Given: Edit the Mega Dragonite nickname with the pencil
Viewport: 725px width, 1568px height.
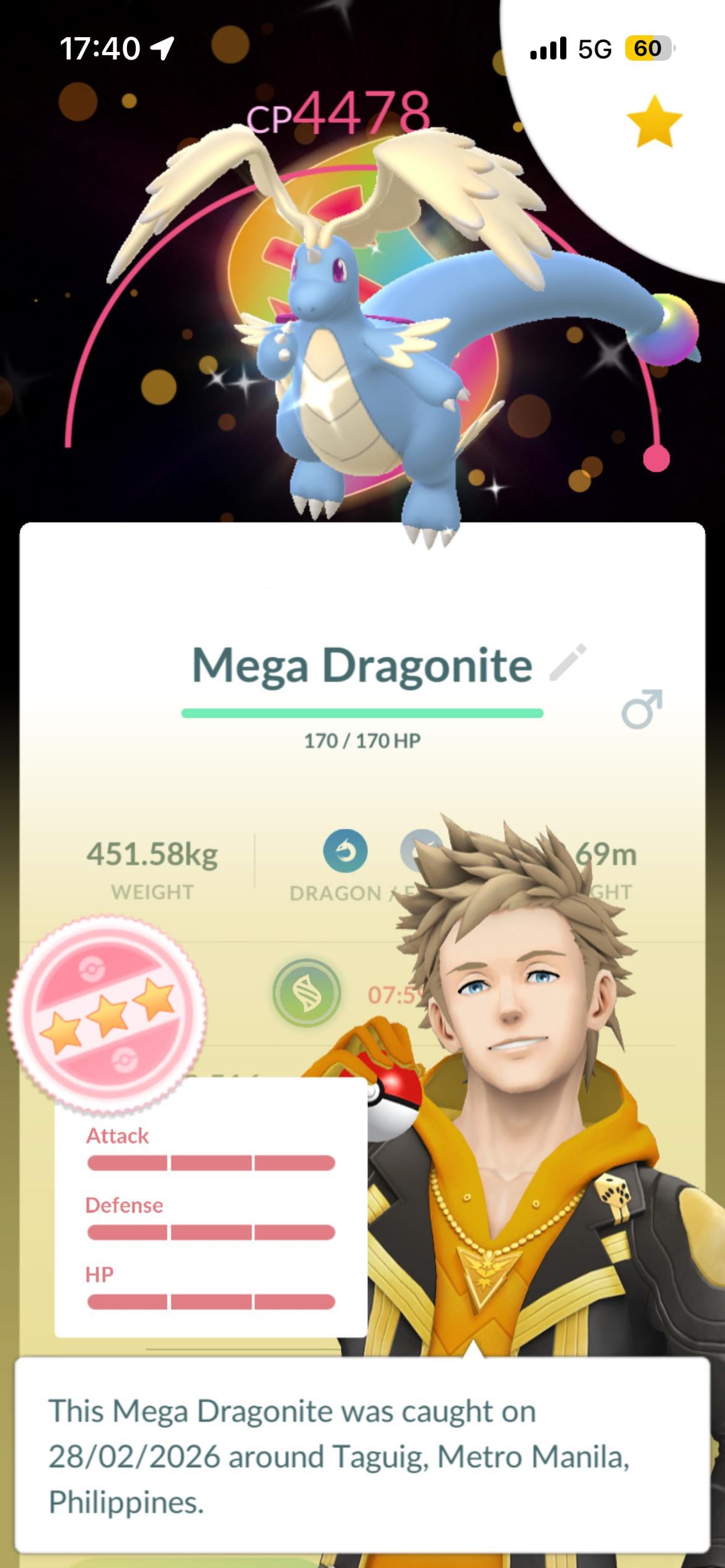Looking at the screenshot, I should click(568, 663).
